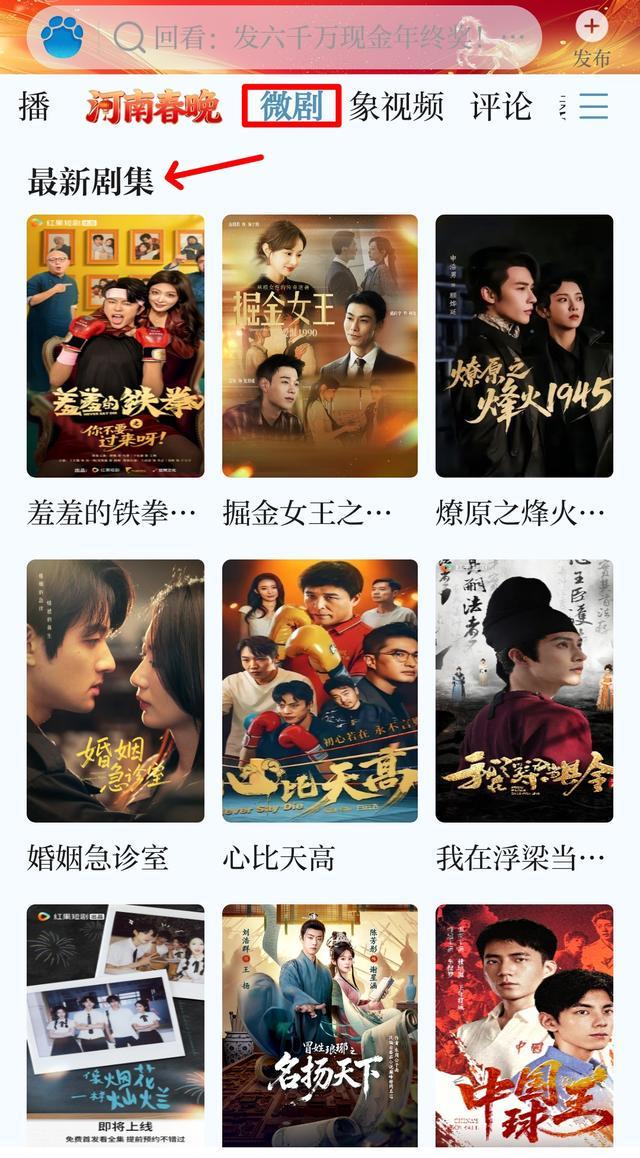The image size is (640, 1158).
Task: Switch to the 河南春晚 tab
Action: point(153,106)
